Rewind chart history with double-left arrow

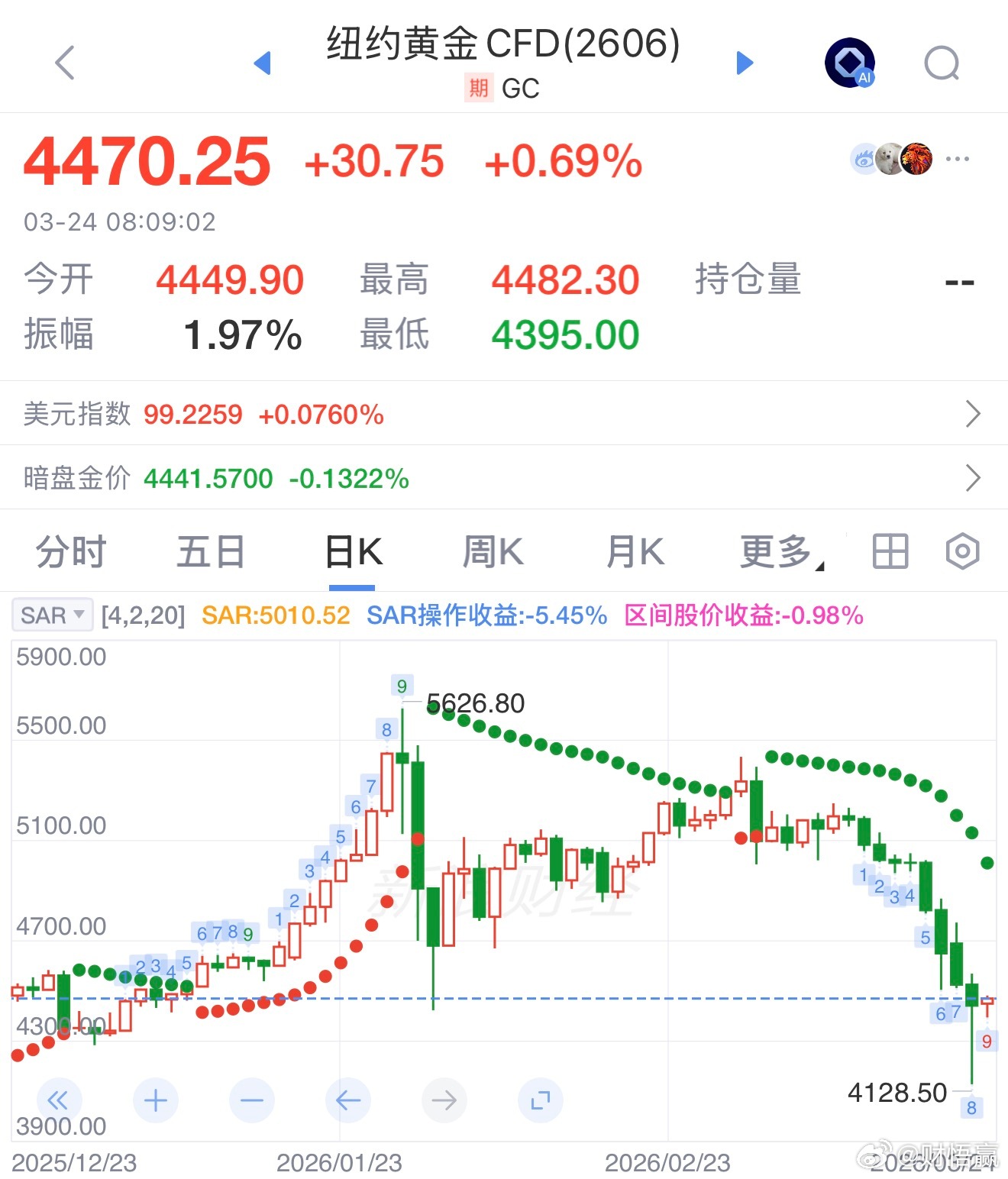59,1100
